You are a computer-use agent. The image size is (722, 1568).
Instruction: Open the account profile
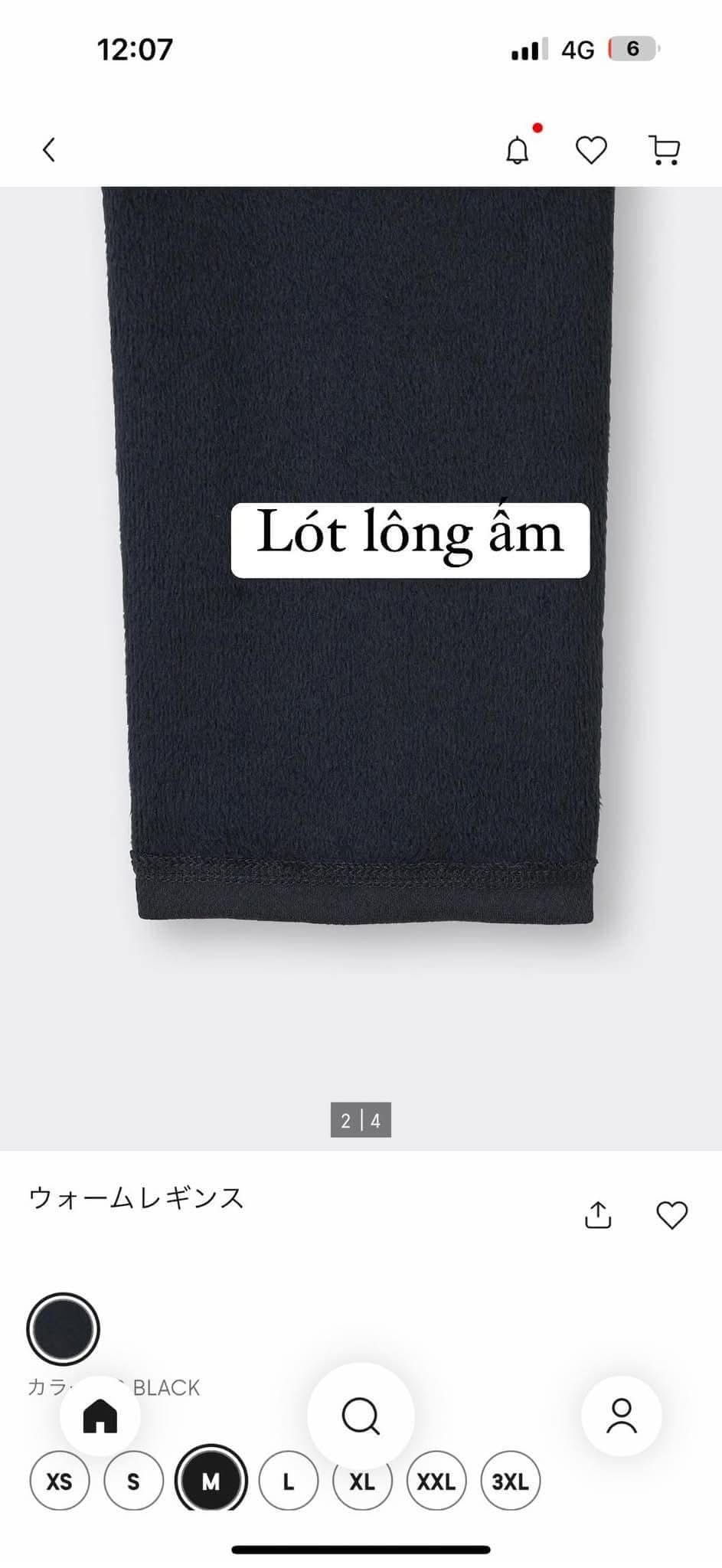[622, 1416]
